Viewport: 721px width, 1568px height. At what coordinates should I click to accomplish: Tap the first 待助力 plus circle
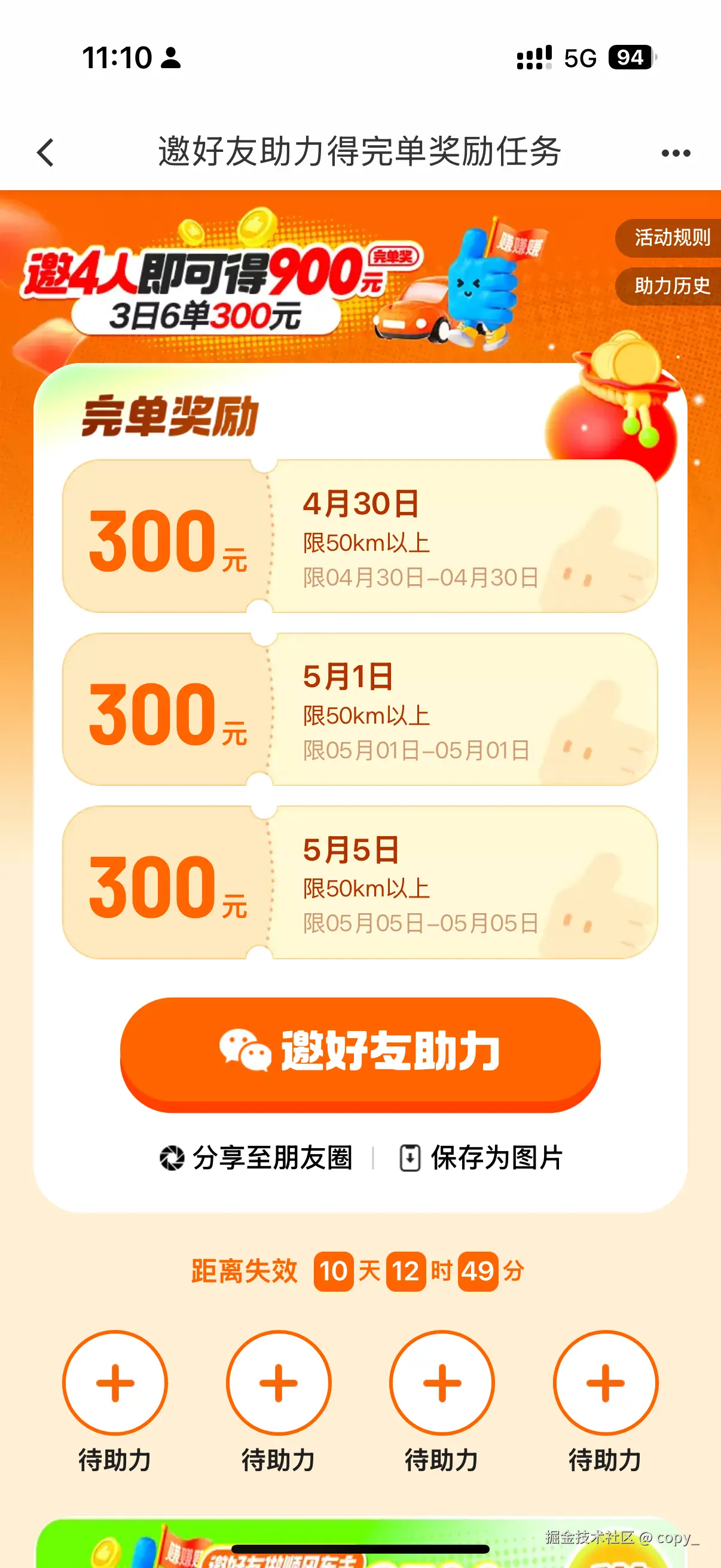point(115,1384)
